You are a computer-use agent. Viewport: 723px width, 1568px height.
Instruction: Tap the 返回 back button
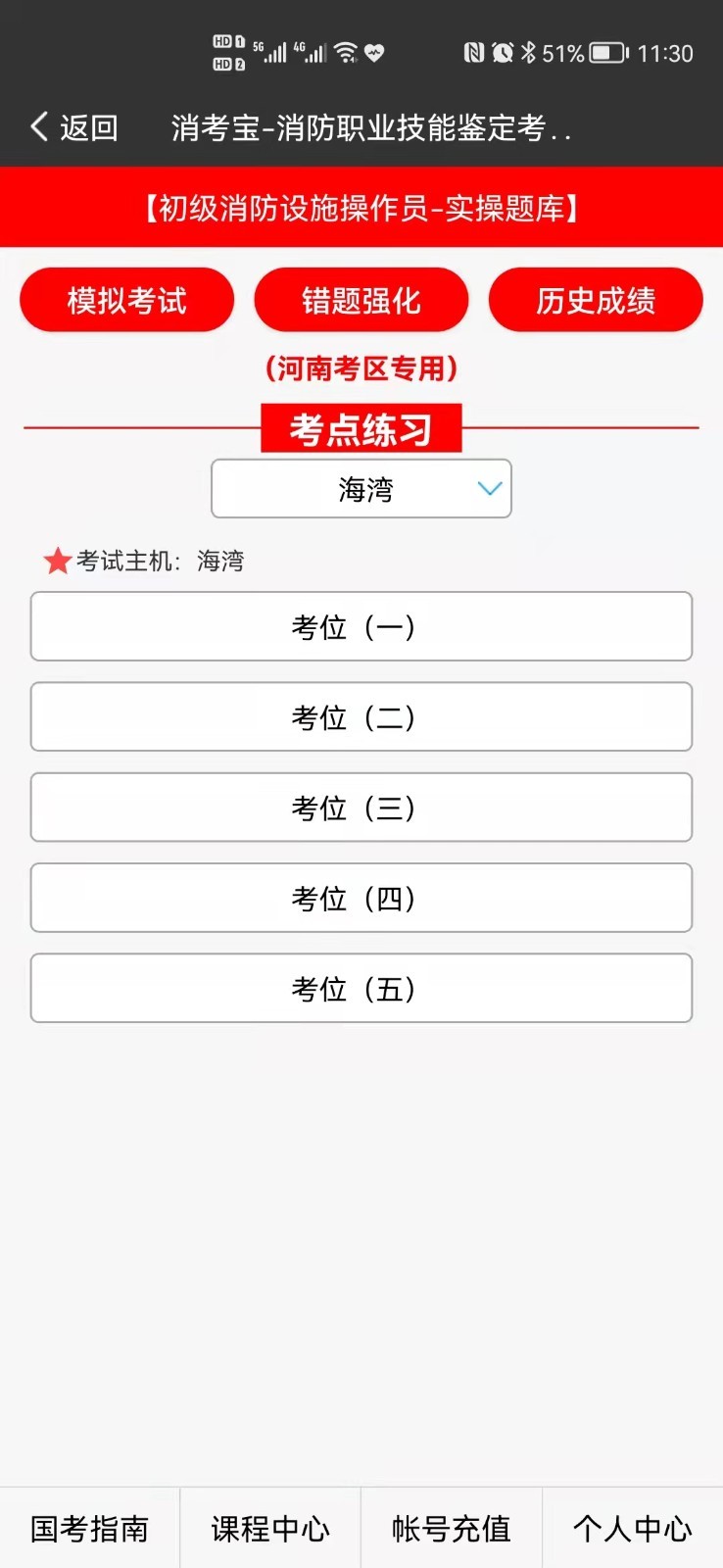[74, 127]
